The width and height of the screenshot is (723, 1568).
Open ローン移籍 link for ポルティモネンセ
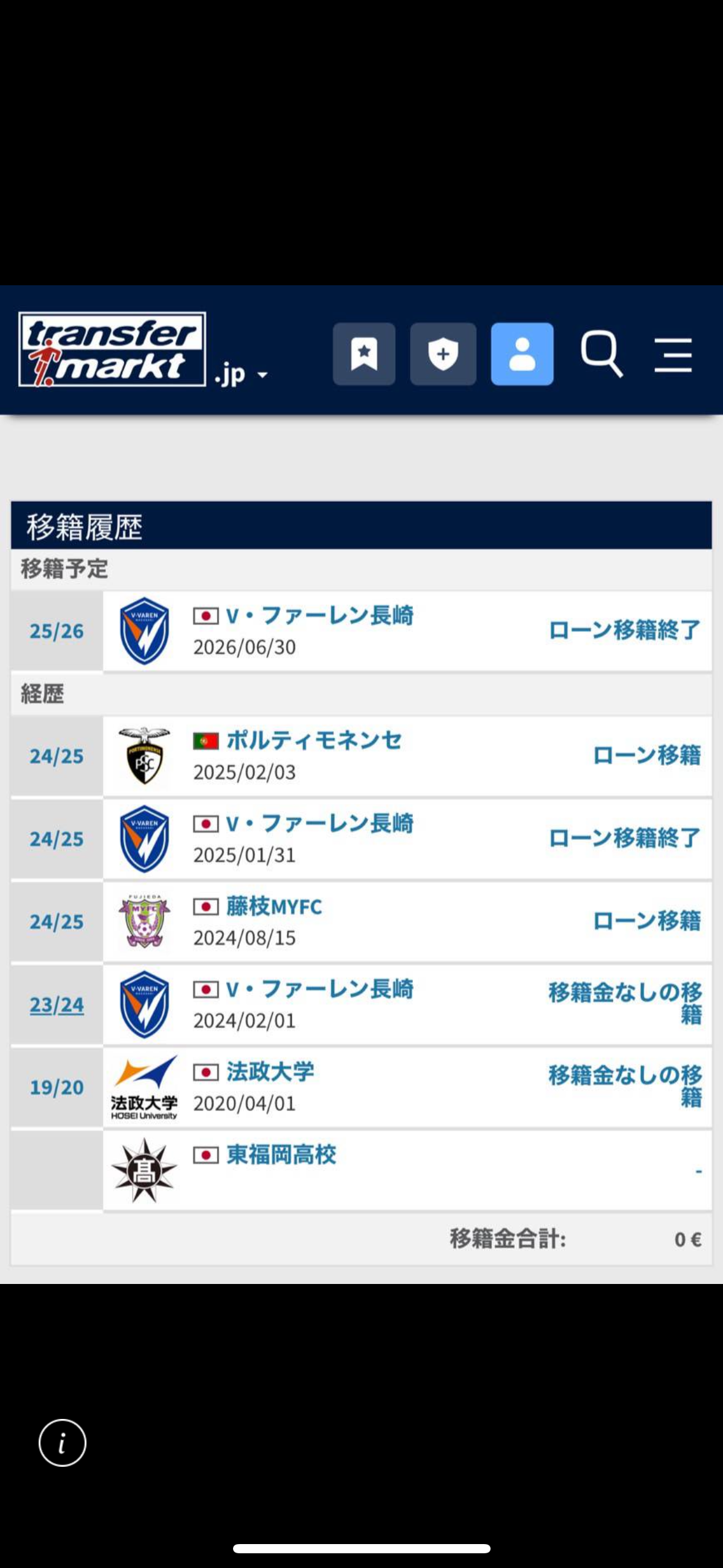646,755
